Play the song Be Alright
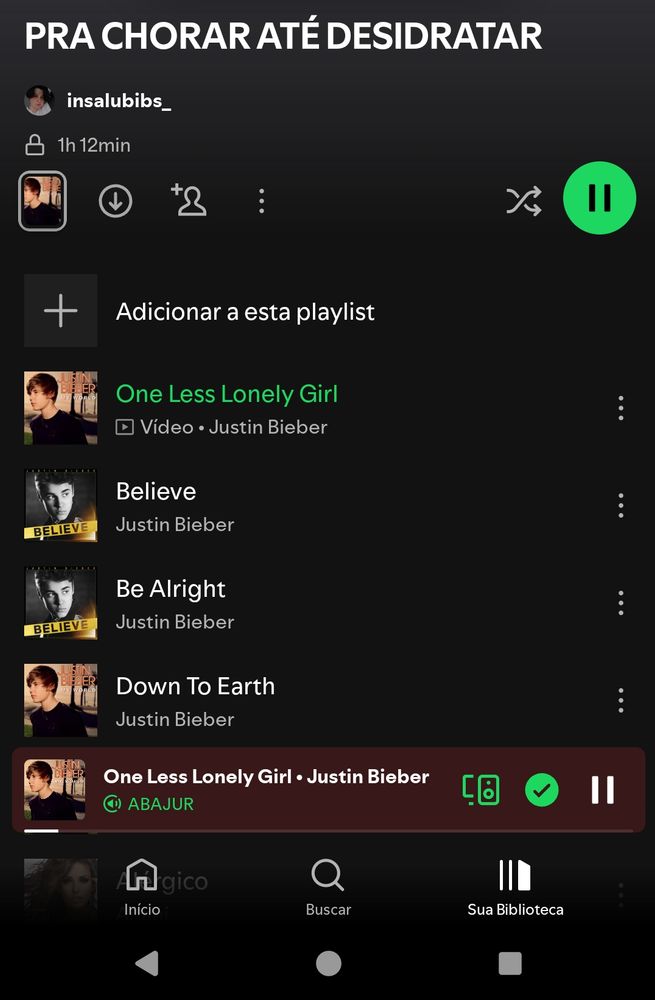This screenshot has width=655, height=1000. click(x=171, y=589)
